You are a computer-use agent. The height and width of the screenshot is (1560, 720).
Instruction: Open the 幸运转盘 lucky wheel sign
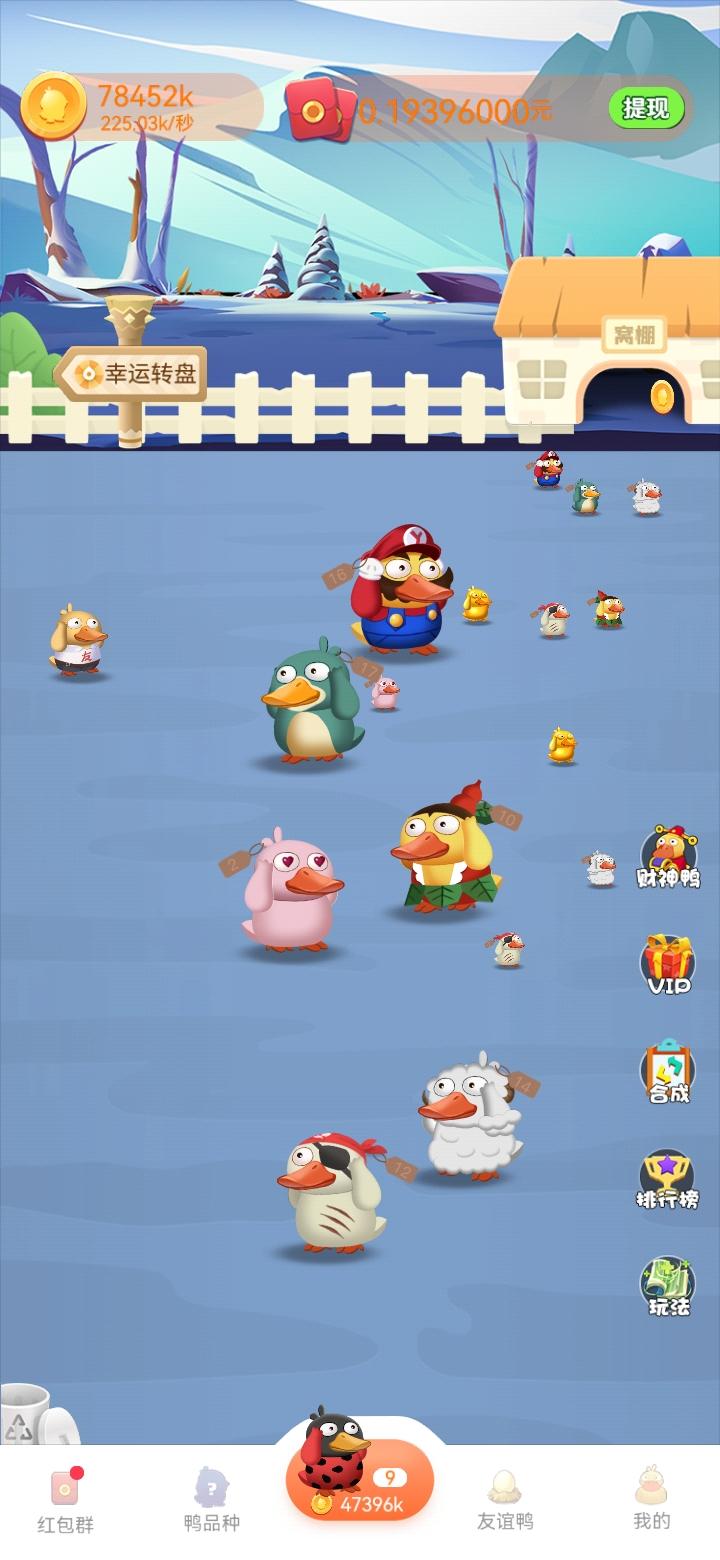[x=135, y=375]
